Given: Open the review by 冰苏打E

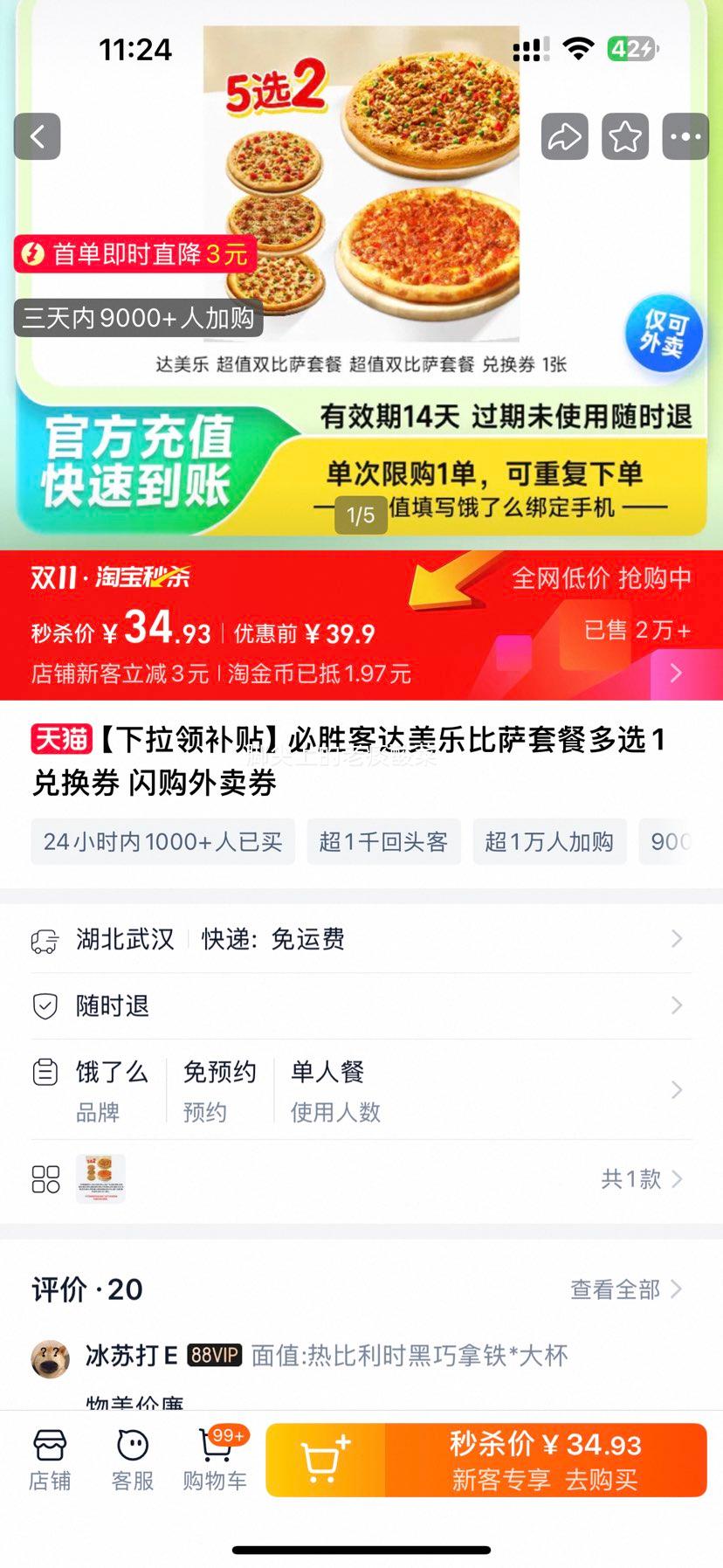Looking at the screenshot, I should 327,1356.
